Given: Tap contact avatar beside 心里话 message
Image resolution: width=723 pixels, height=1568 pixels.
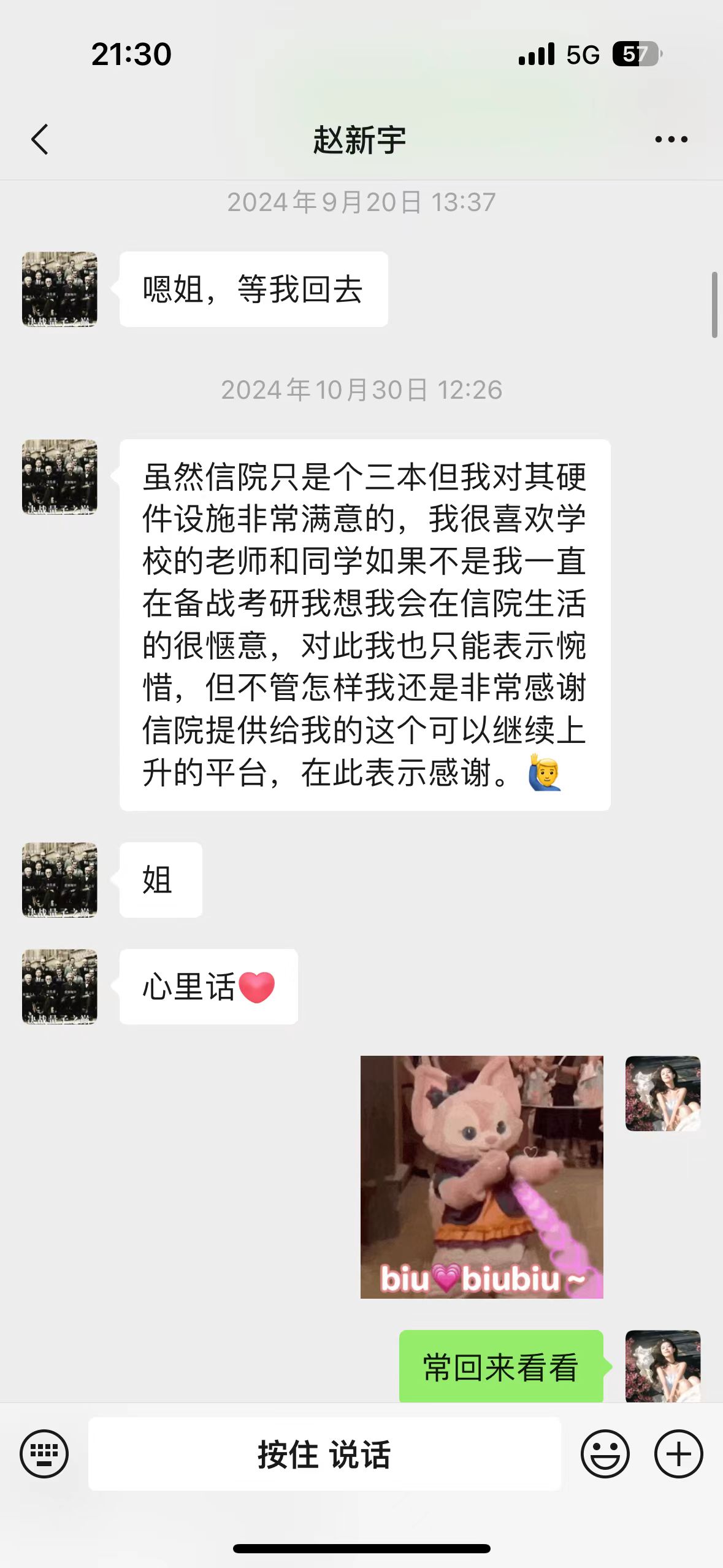Looking at the screenshot, I should click(59, 986).
